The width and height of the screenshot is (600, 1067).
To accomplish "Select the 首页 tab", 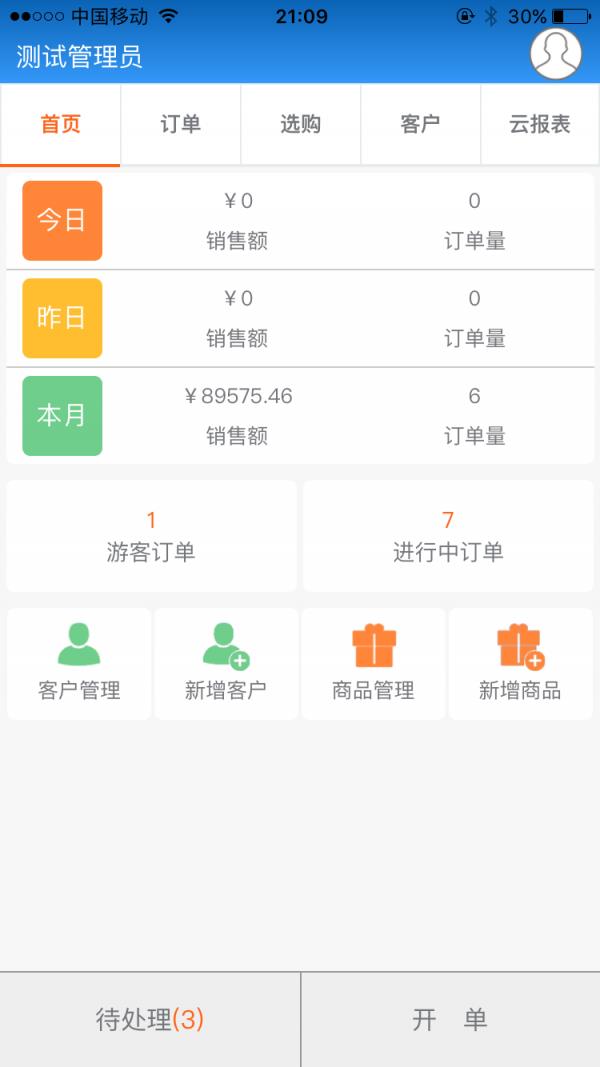I will (61, 125).
